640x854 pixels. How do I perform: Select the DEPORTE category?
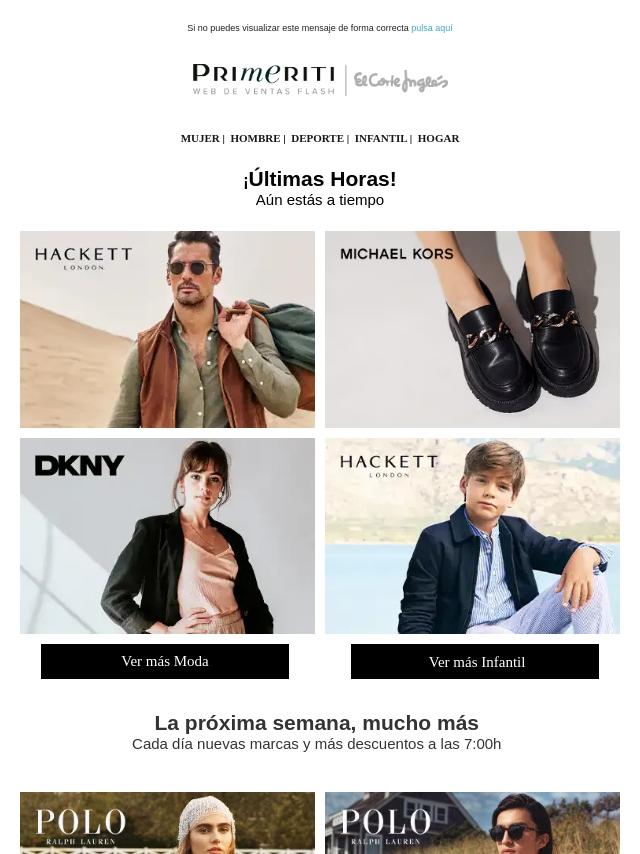pos(317,138)
